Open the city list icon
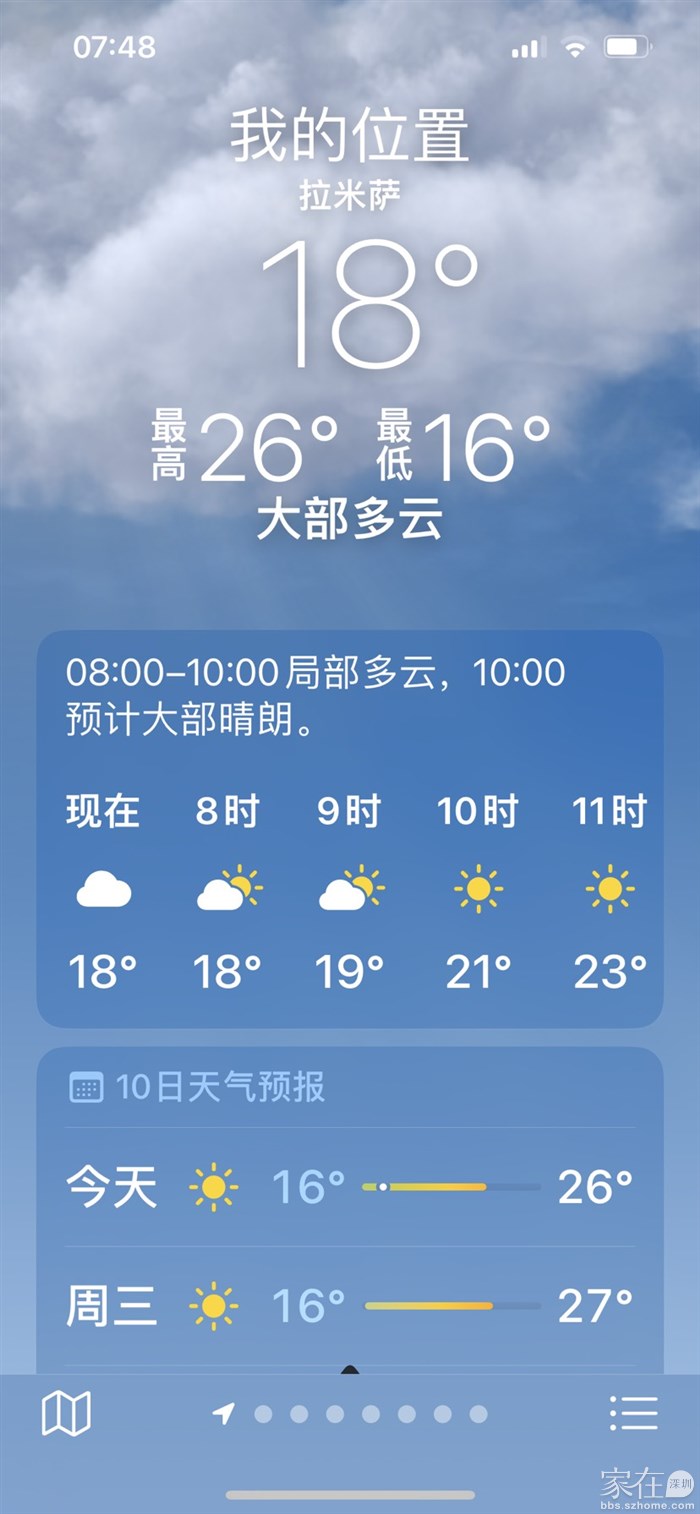The height and width of the screenshot is (1514, 700). coord(633,1413)
